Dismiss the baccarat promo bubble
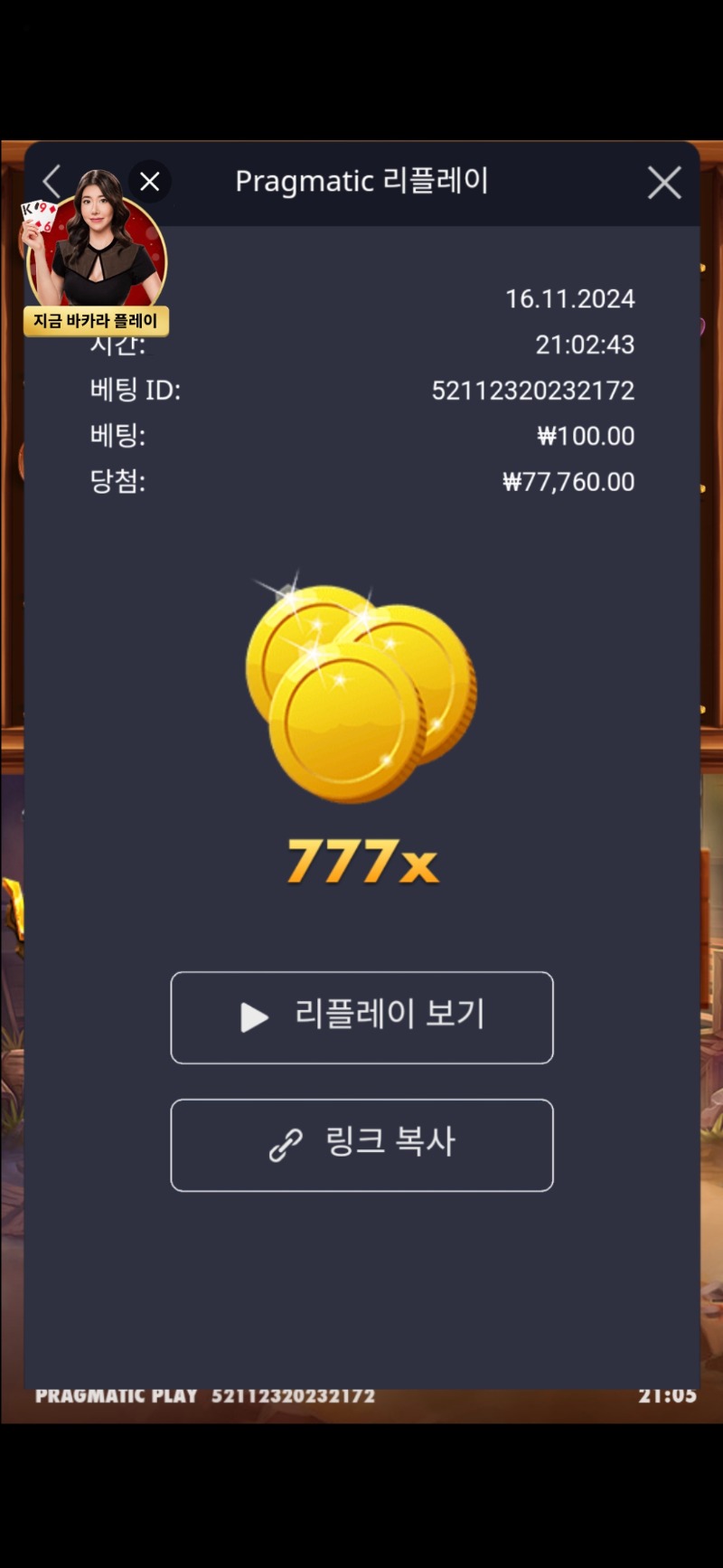 (150, 182)
